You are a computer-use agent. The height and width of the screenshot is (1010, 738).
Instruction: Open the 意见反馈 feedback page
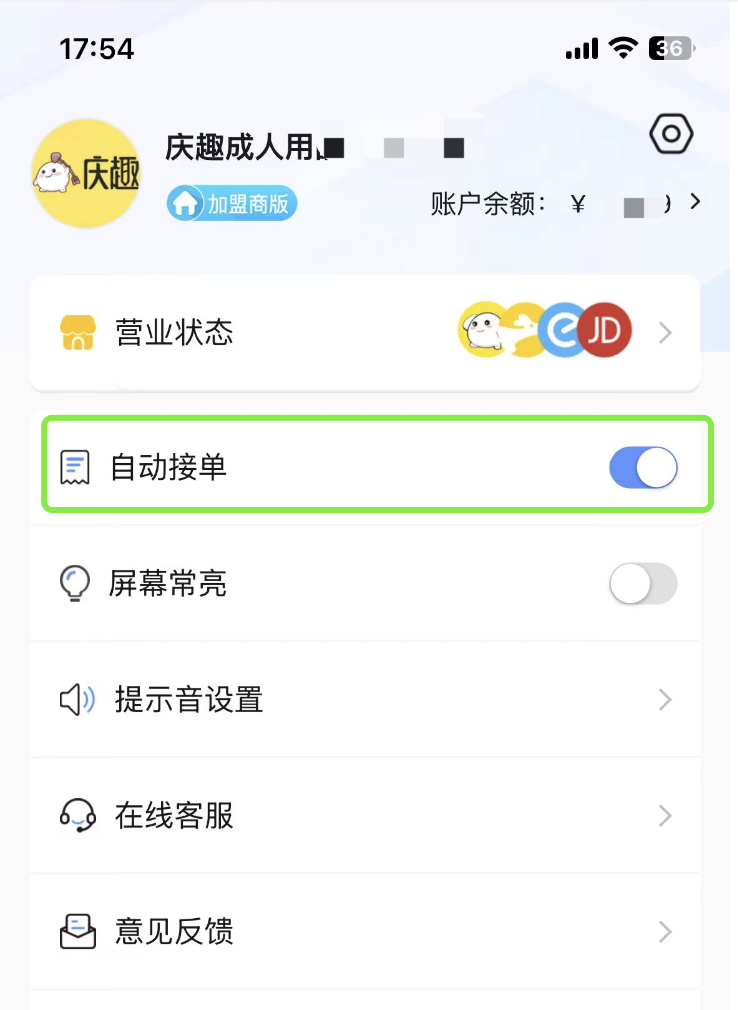tap(365, 932)
